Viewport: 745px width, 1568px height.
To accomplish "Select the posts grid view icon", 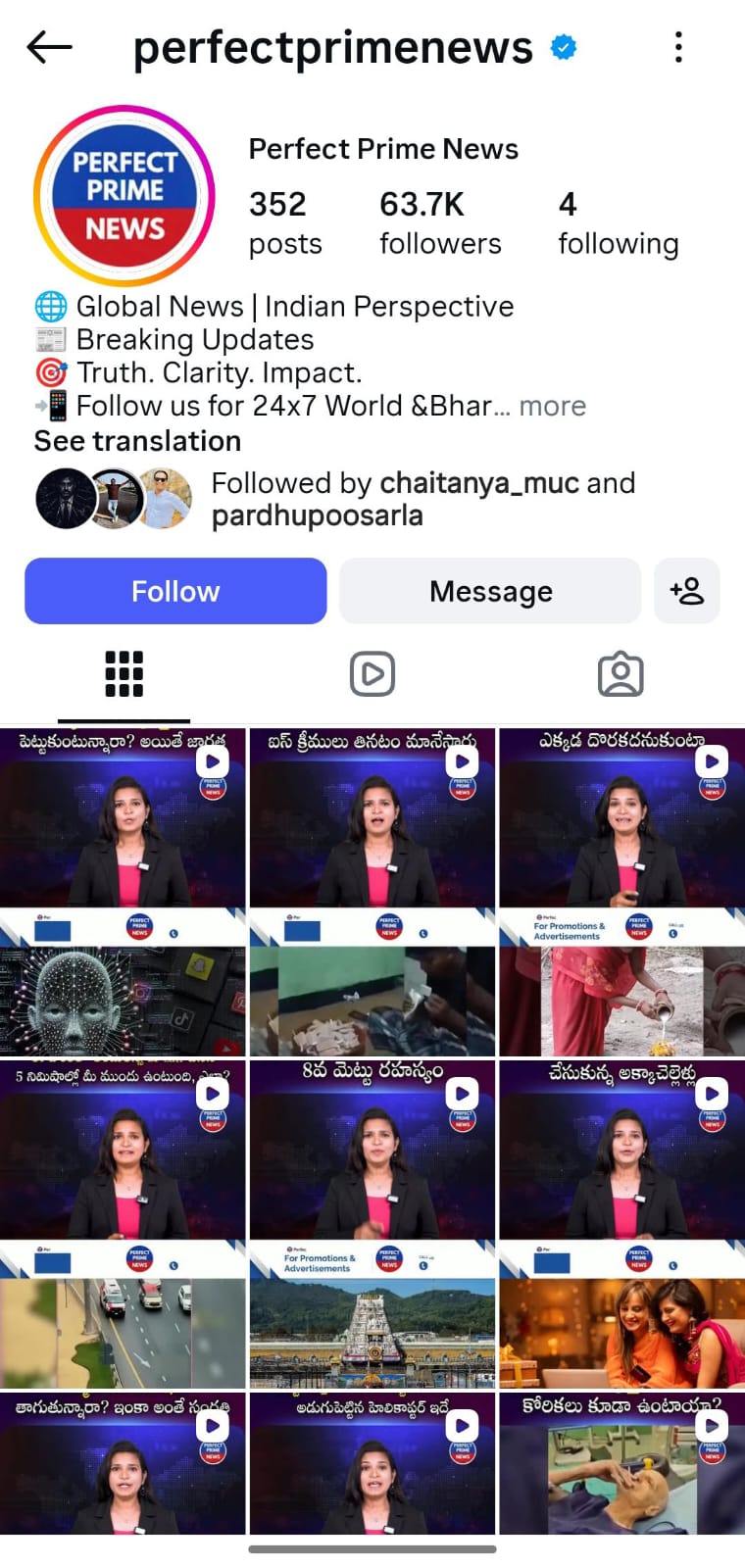I will (124, 673).
